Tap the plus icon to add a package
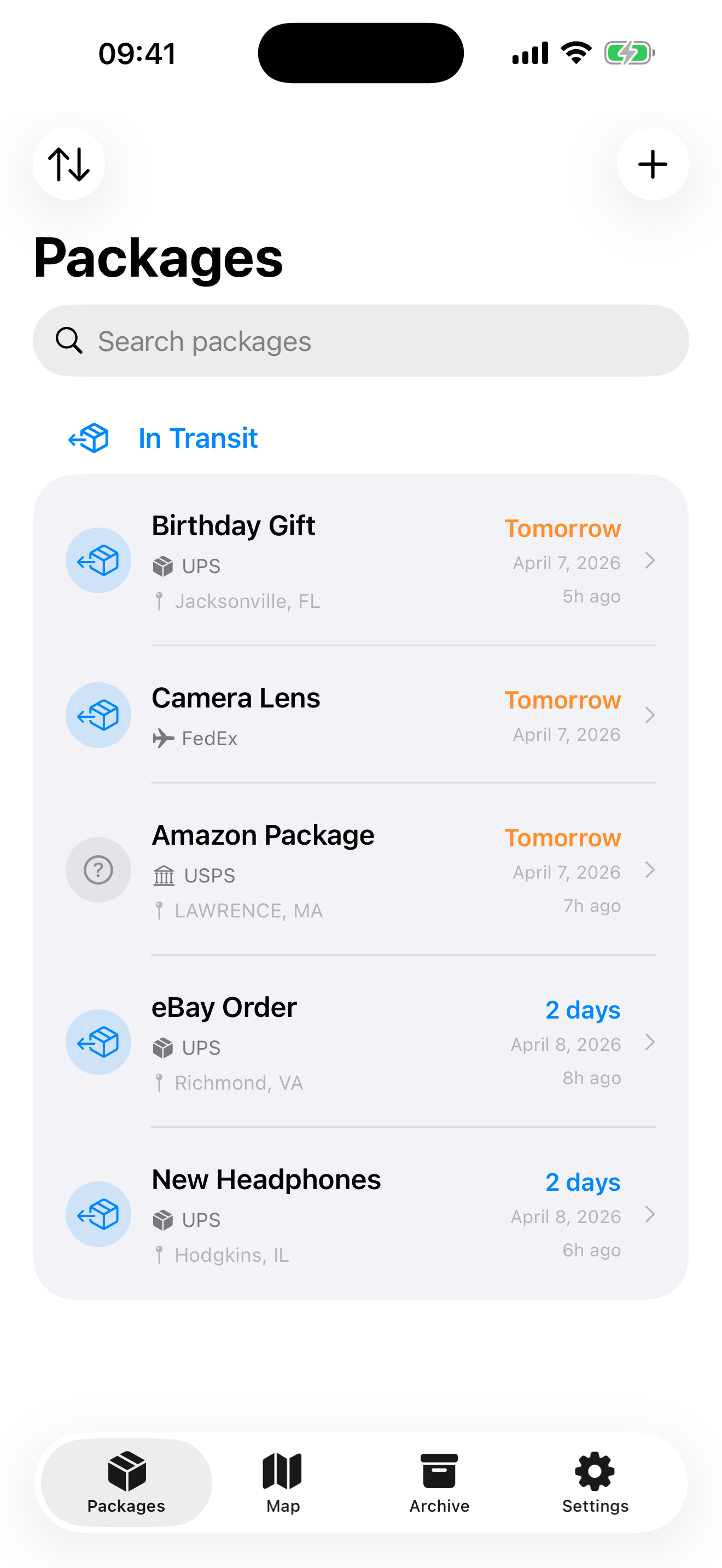The width and height of the screenshot is (722, 1568). [x=652, y=163]
